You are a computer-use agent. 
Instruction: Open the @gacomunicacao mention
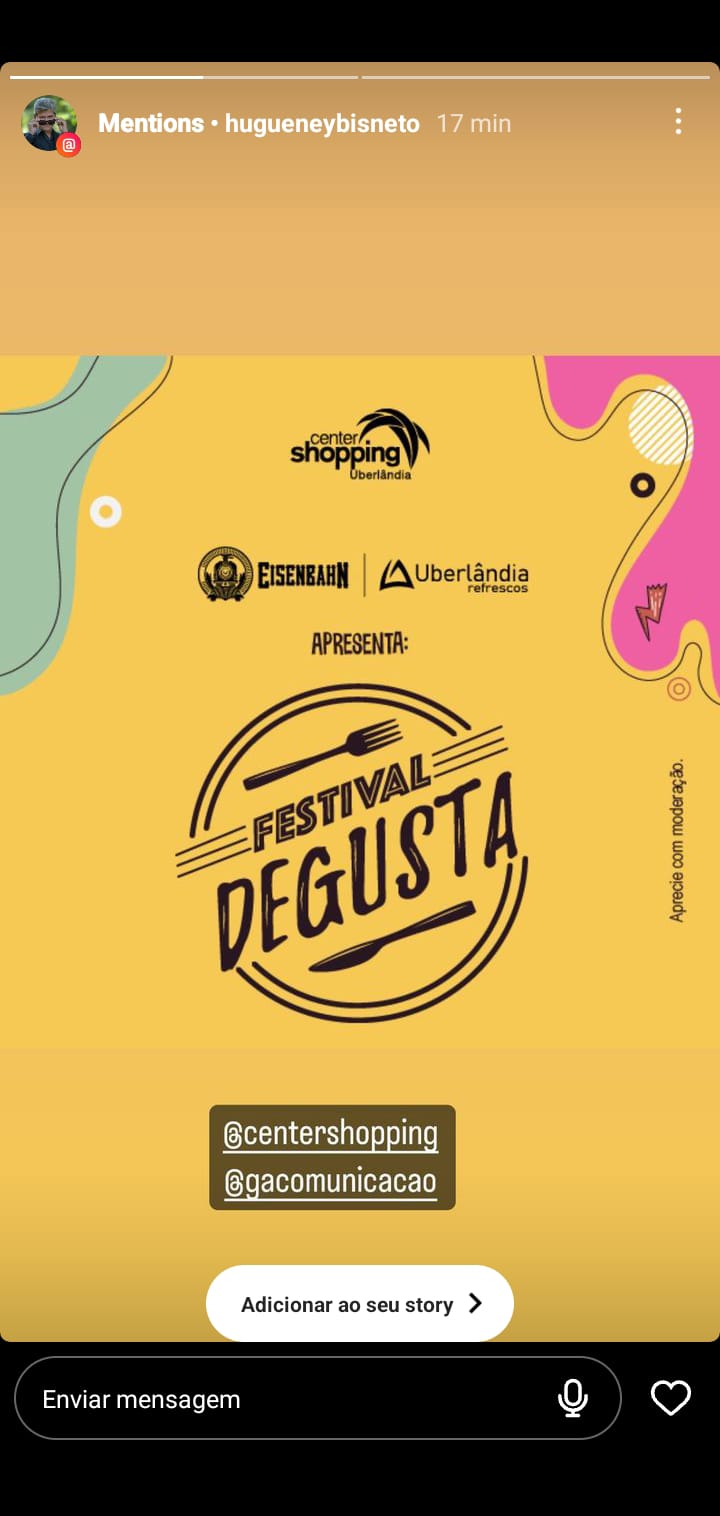point(331,1182)
